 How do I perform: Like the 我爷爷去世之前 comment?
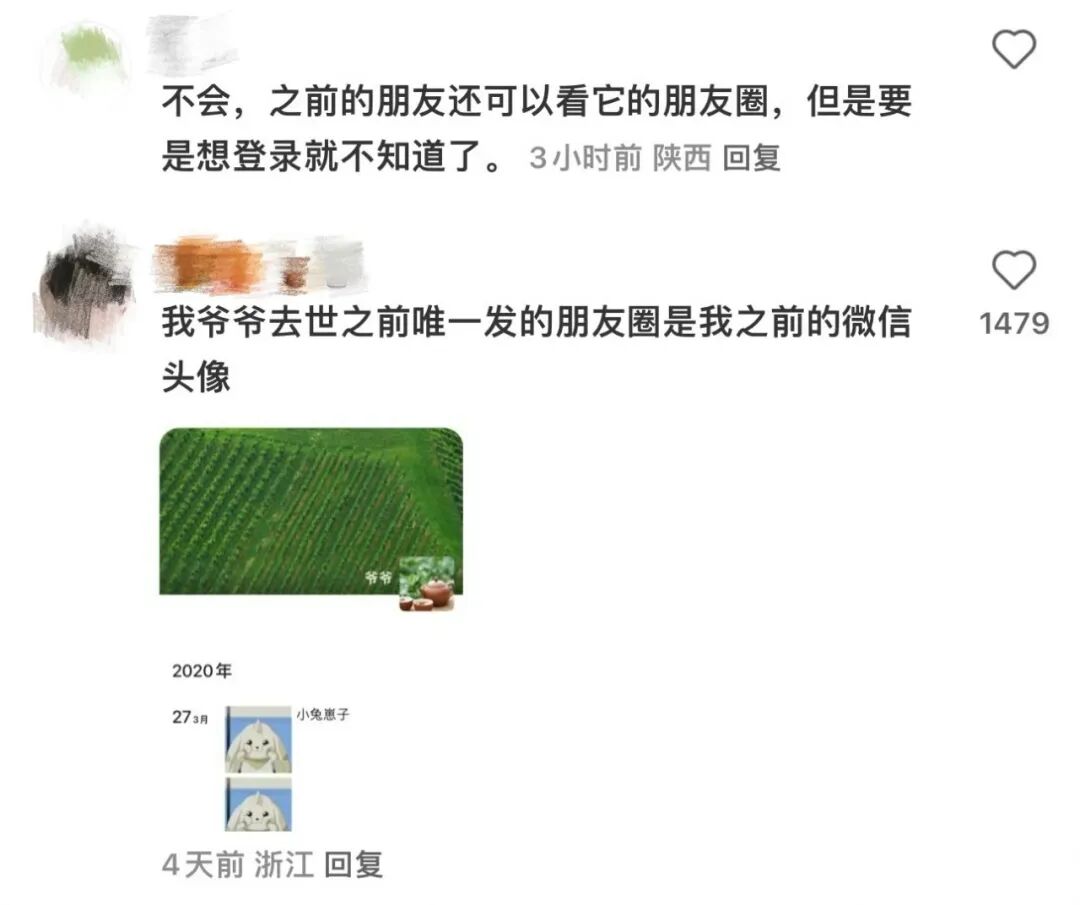point(1013,271)
